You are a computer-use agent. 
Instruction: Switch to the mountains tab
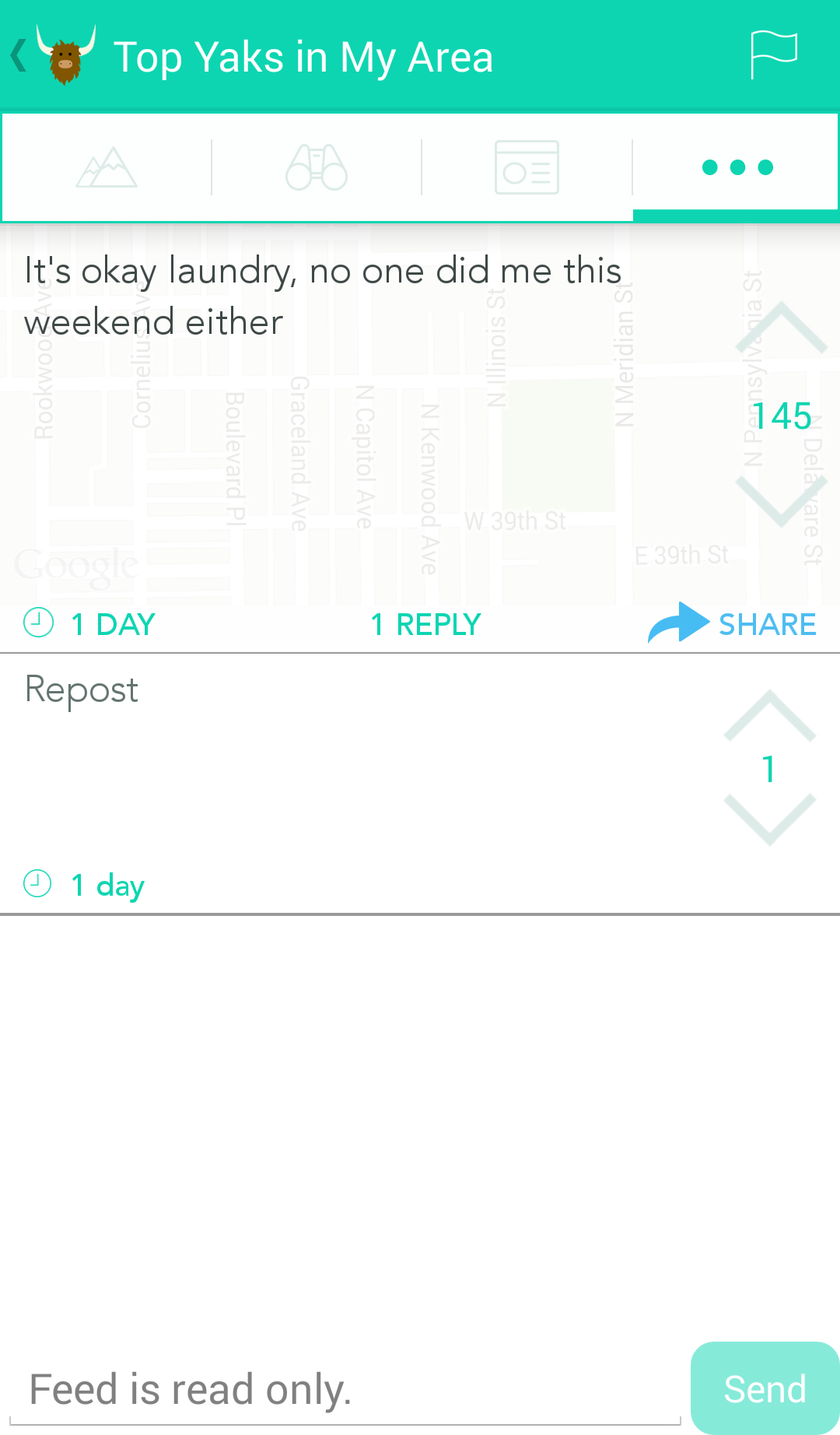coord(107,168)
